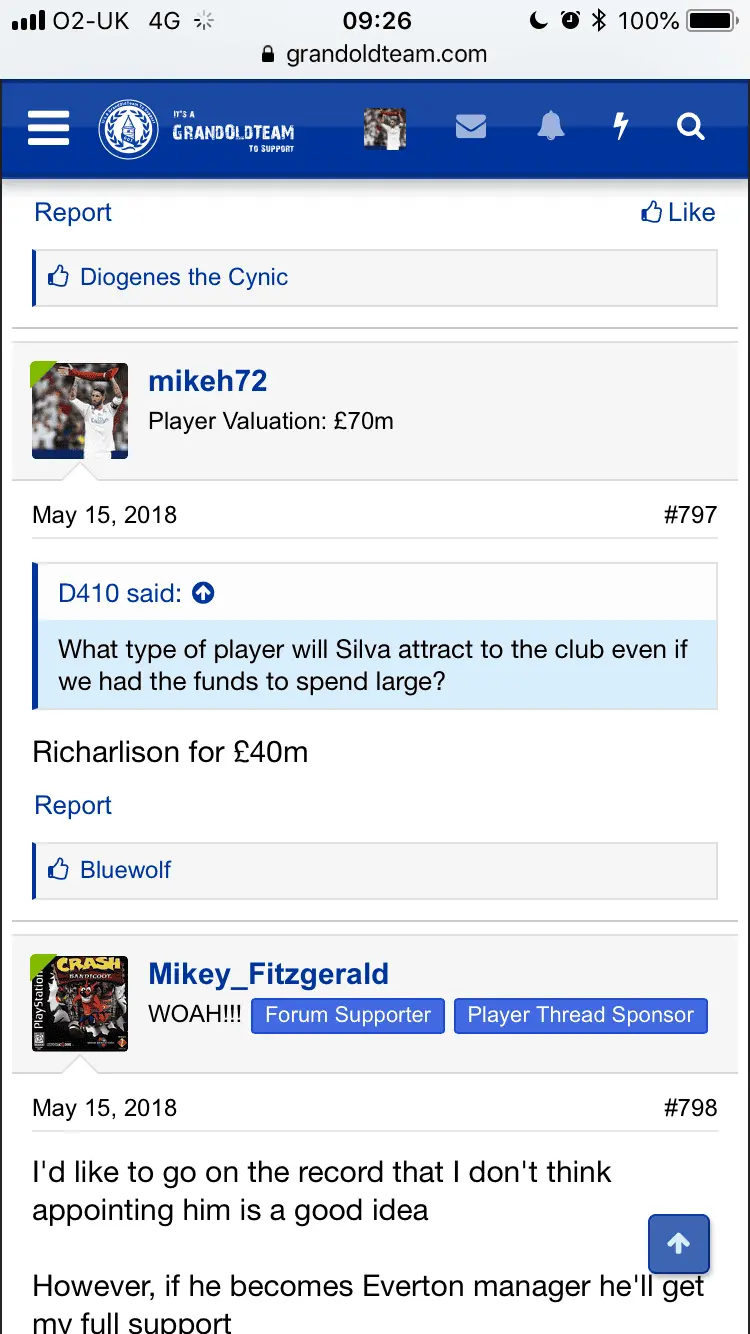Open permalink for post #797
Image resolution: width=750 pixels, height=1334 pixels.
pyautogui.click(x=690, y=515)
